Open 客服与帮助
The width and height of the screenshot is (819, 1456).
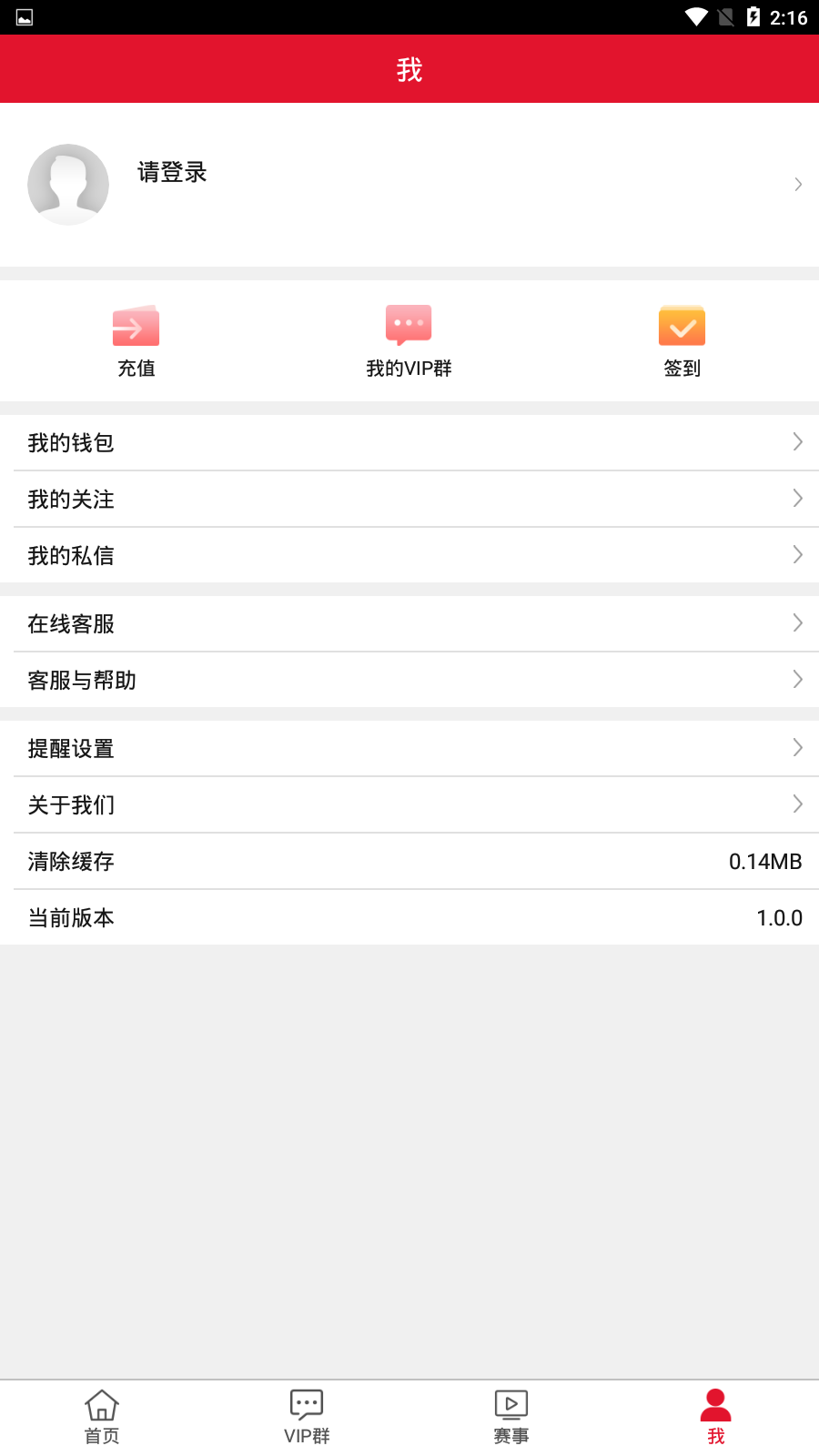[x=409, y=681]
